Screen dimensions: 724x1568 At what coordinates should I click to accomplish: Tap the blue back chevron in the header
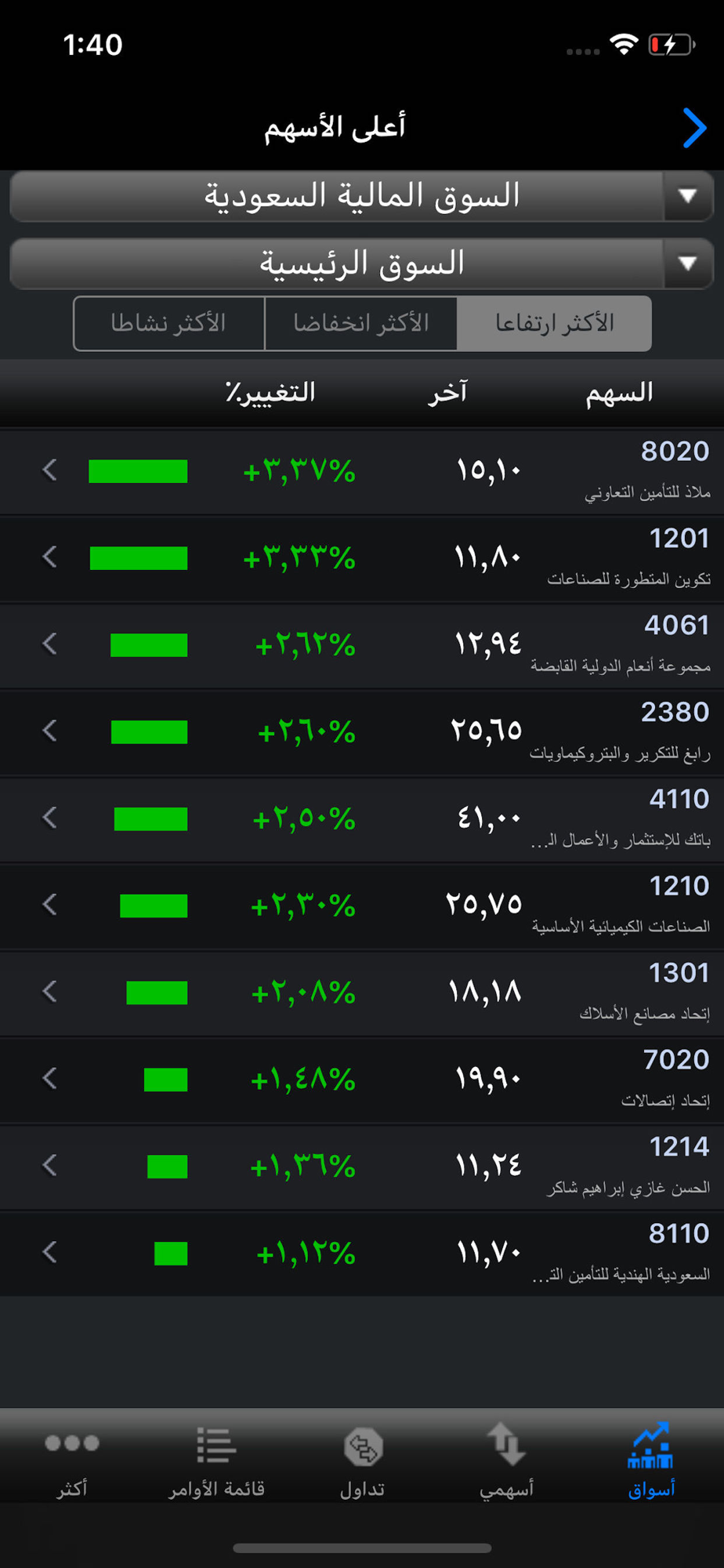point(694,128)
